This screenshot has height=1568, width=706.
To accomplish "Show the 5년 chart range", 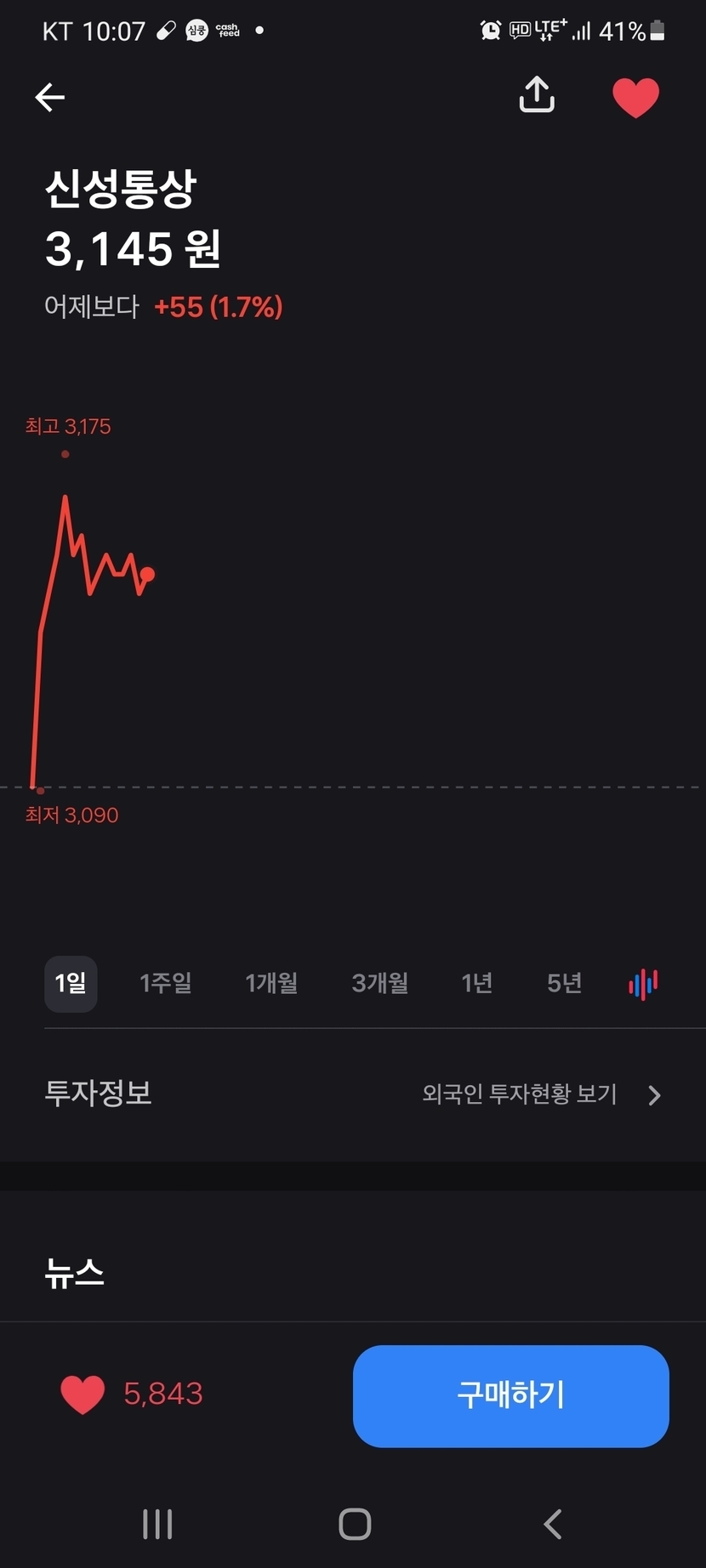I will point(565,984).
